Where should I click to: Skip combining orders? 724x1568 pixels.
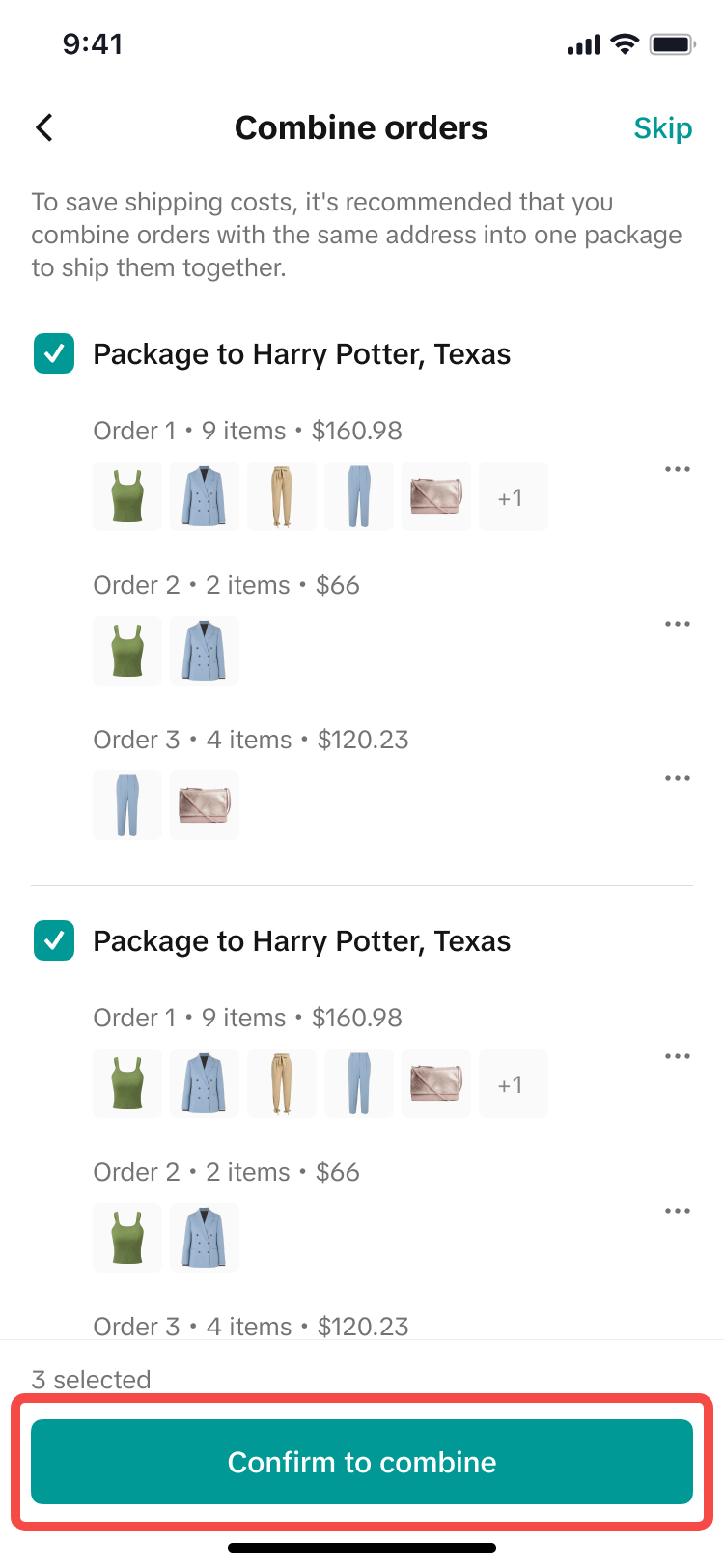tap(662, 128)
